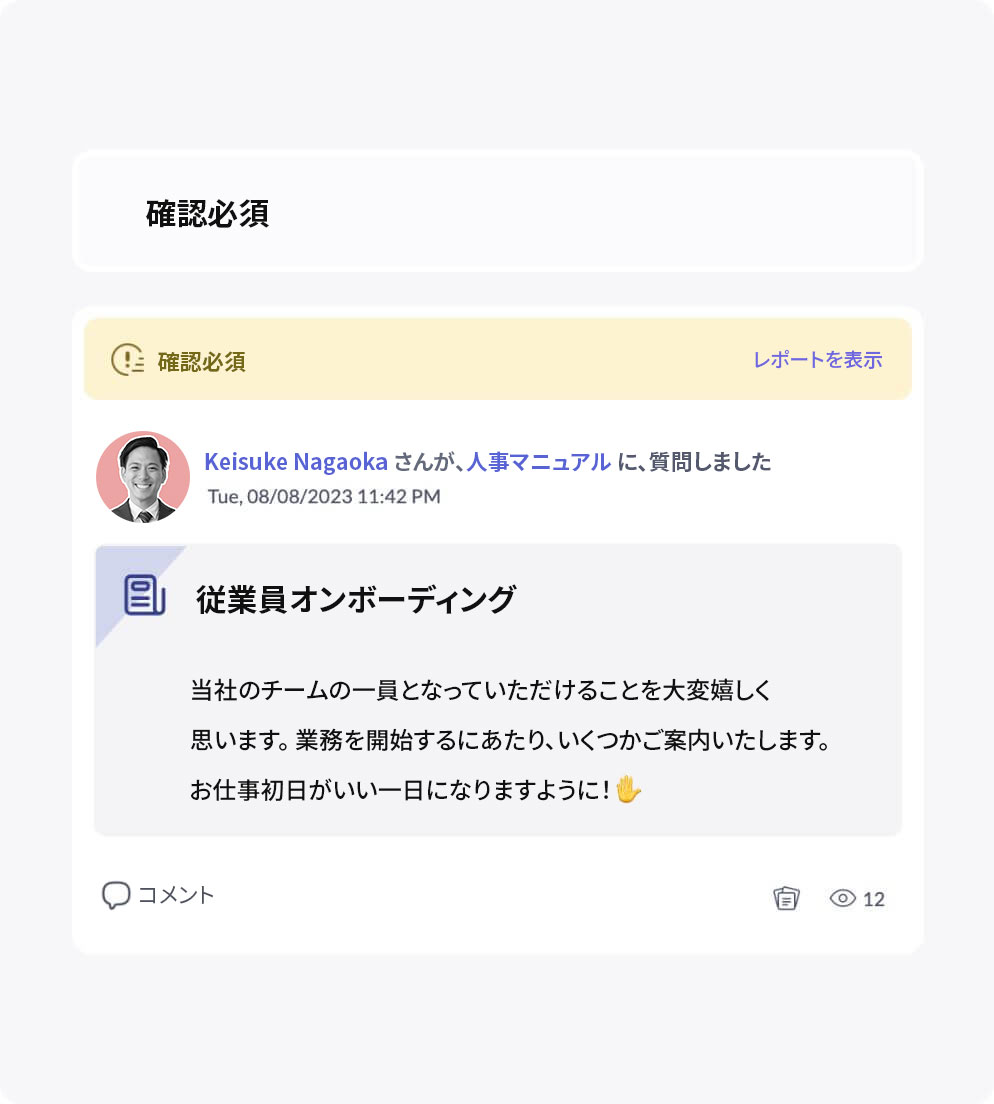The height and width of the screenshot is (1104, 994).
Task: Click the view count number 12
Action: pyautogui.click(x=874, y=898)
